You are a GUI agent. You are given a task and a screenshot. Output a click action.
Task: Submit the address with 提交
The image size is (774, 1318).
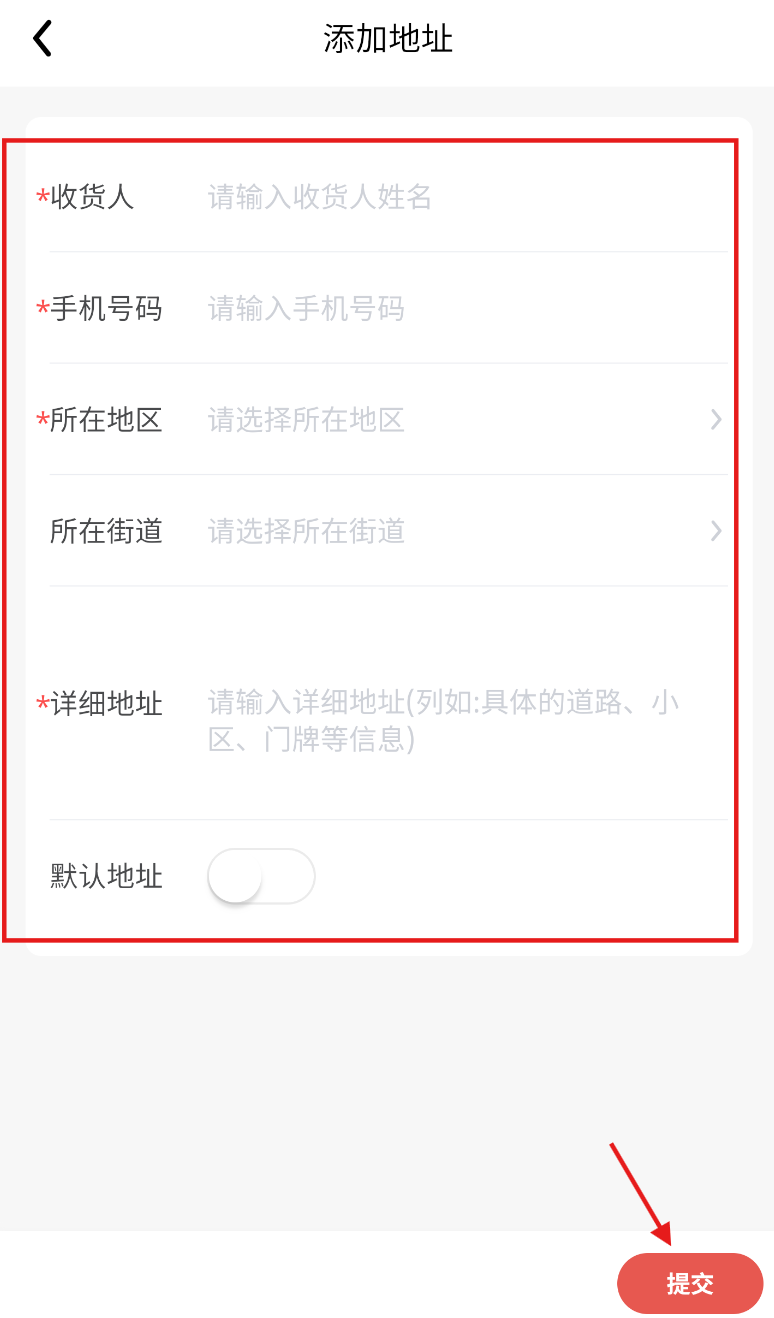click(690, 1283)
